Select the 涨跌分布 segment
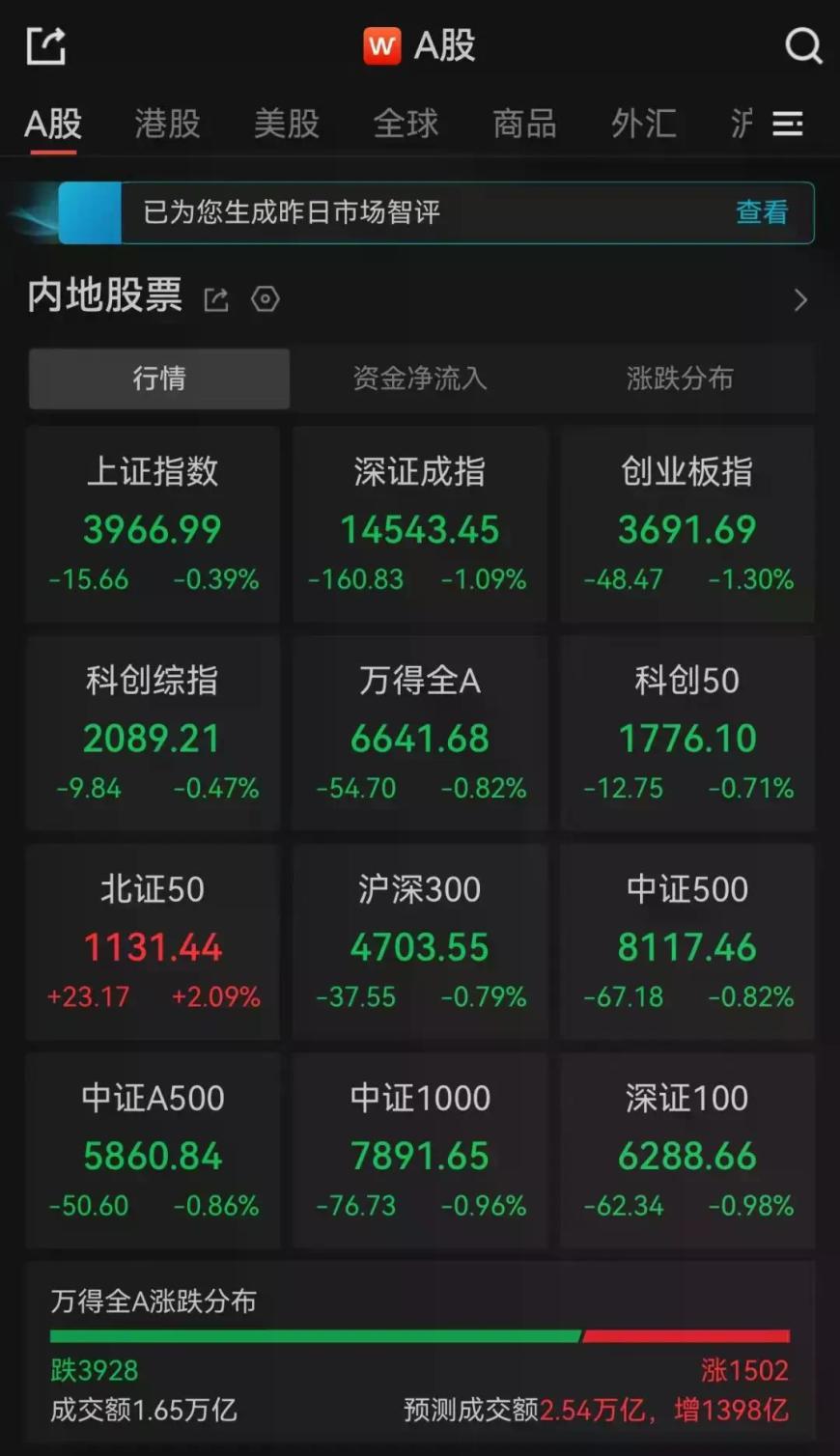The width and height of the screenshot is (840, 1456). pos(680,378)
